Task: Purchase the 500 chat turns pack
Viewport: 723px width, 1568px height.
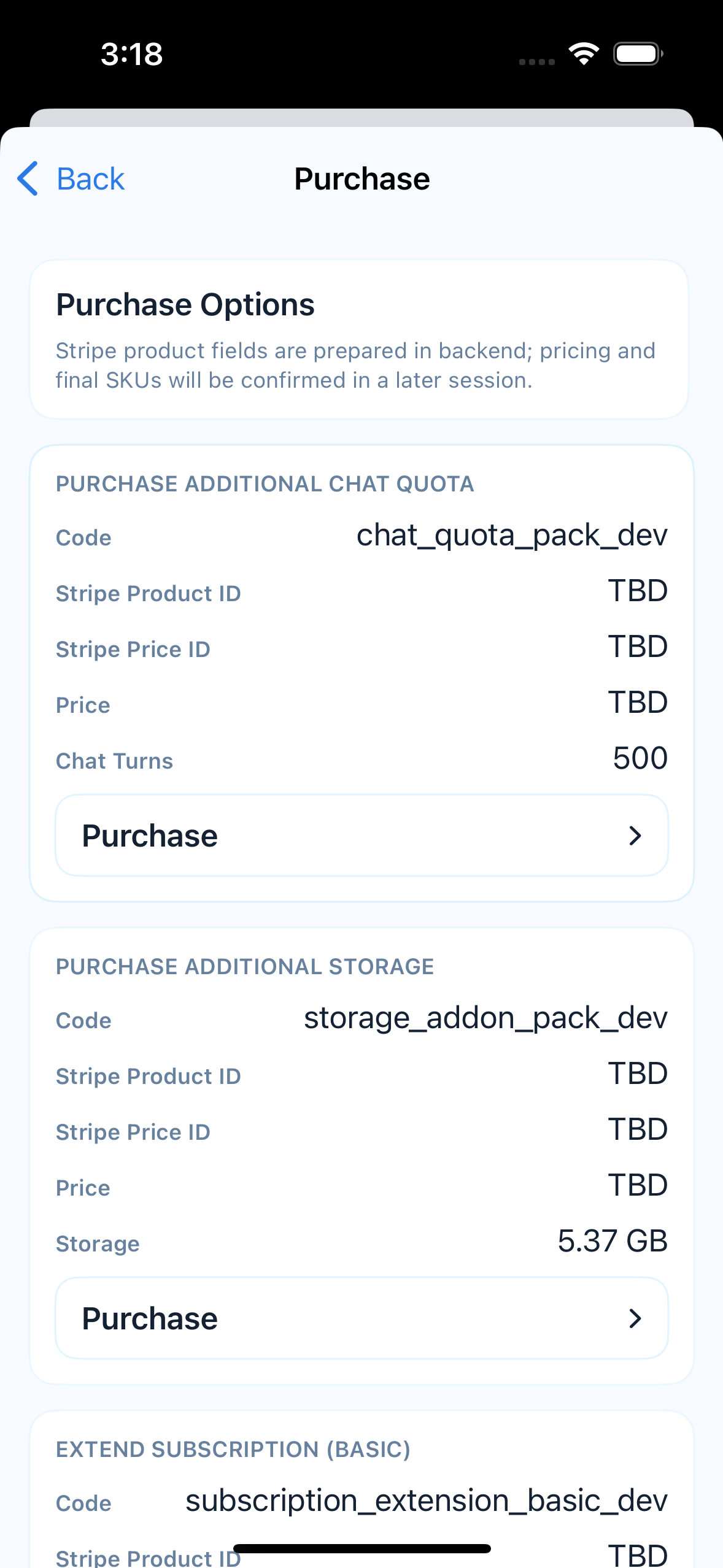Action: click(361, 834)
